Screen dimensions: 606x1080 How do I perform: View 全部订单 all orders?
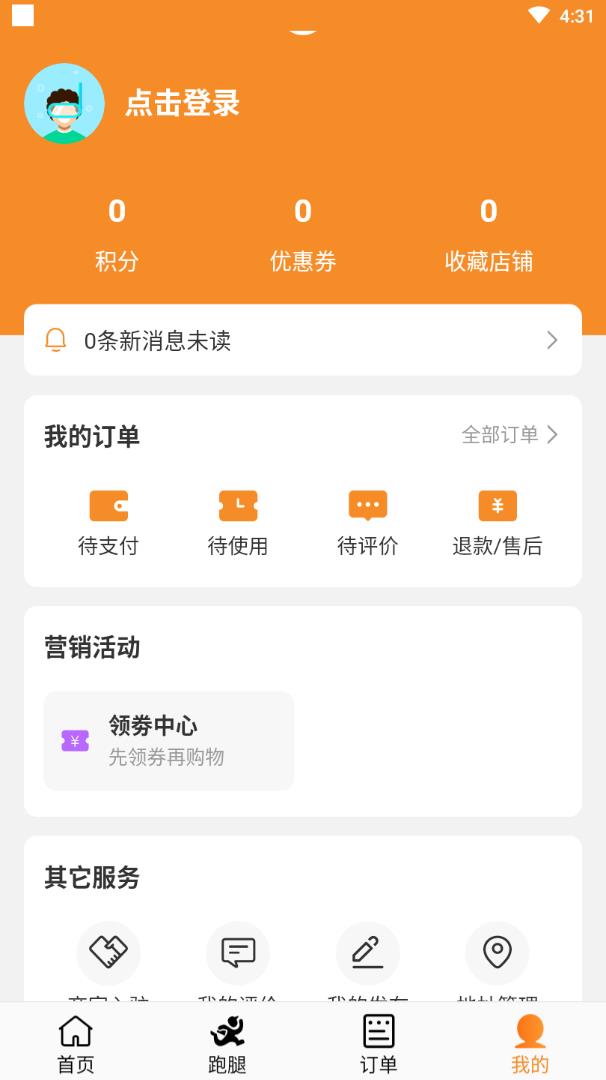[509, 435]
